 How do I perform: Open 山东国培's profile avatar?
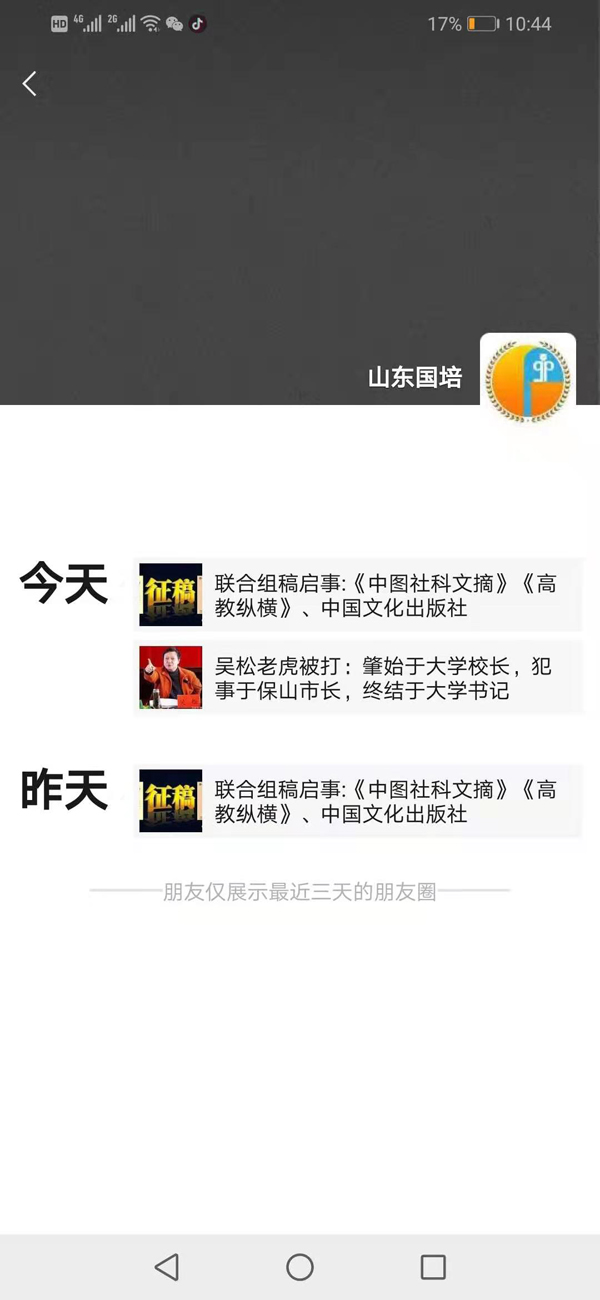(527, 381)
